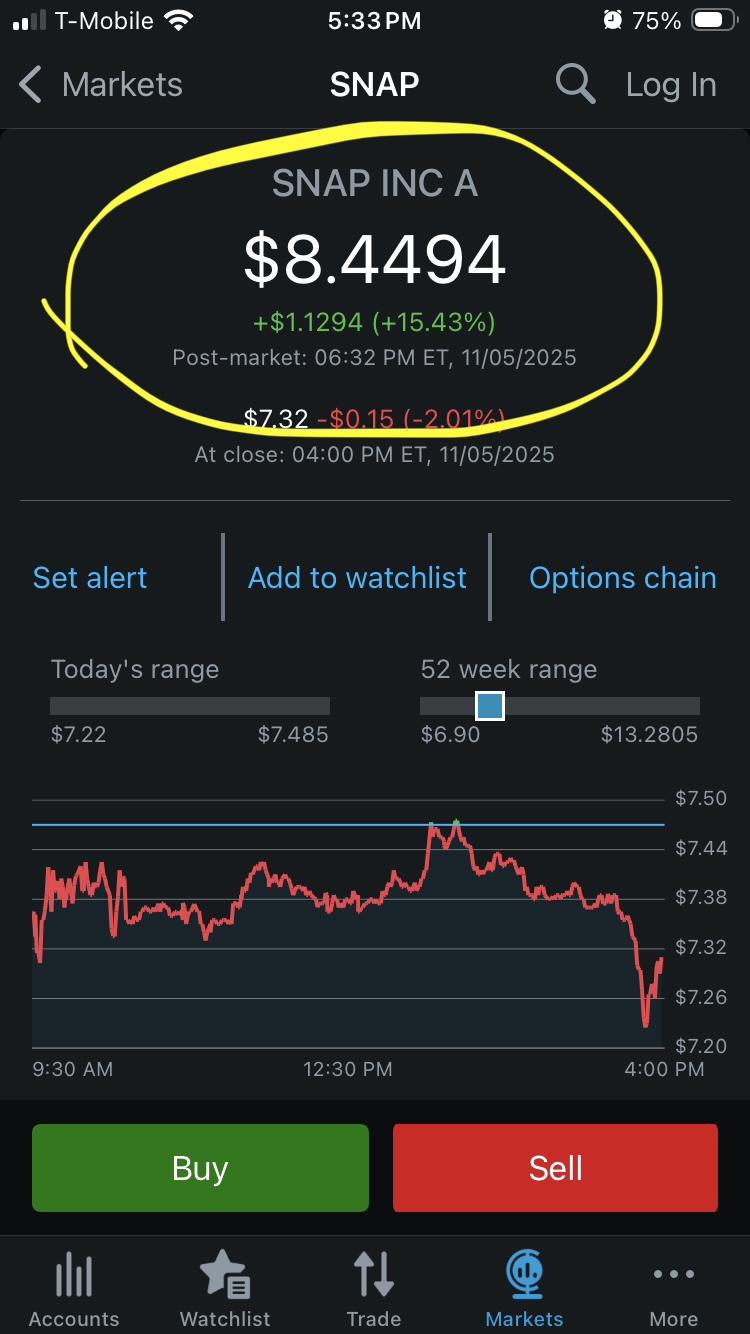Tap the red Sell button
Screen dimensions: 750x1334
click(555, 1168)
